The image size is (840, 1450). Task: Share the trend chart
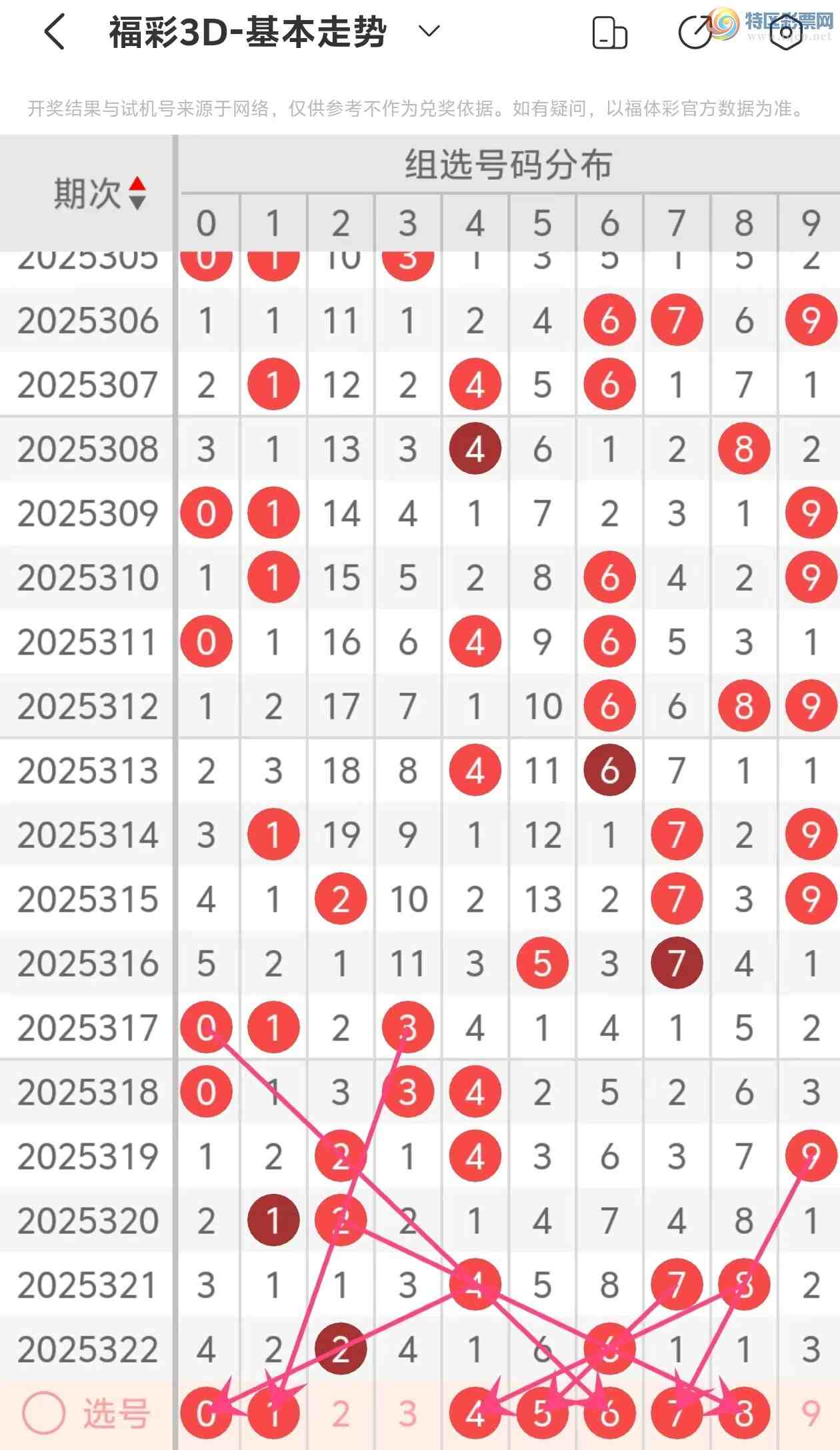click(x=695, y=32)
